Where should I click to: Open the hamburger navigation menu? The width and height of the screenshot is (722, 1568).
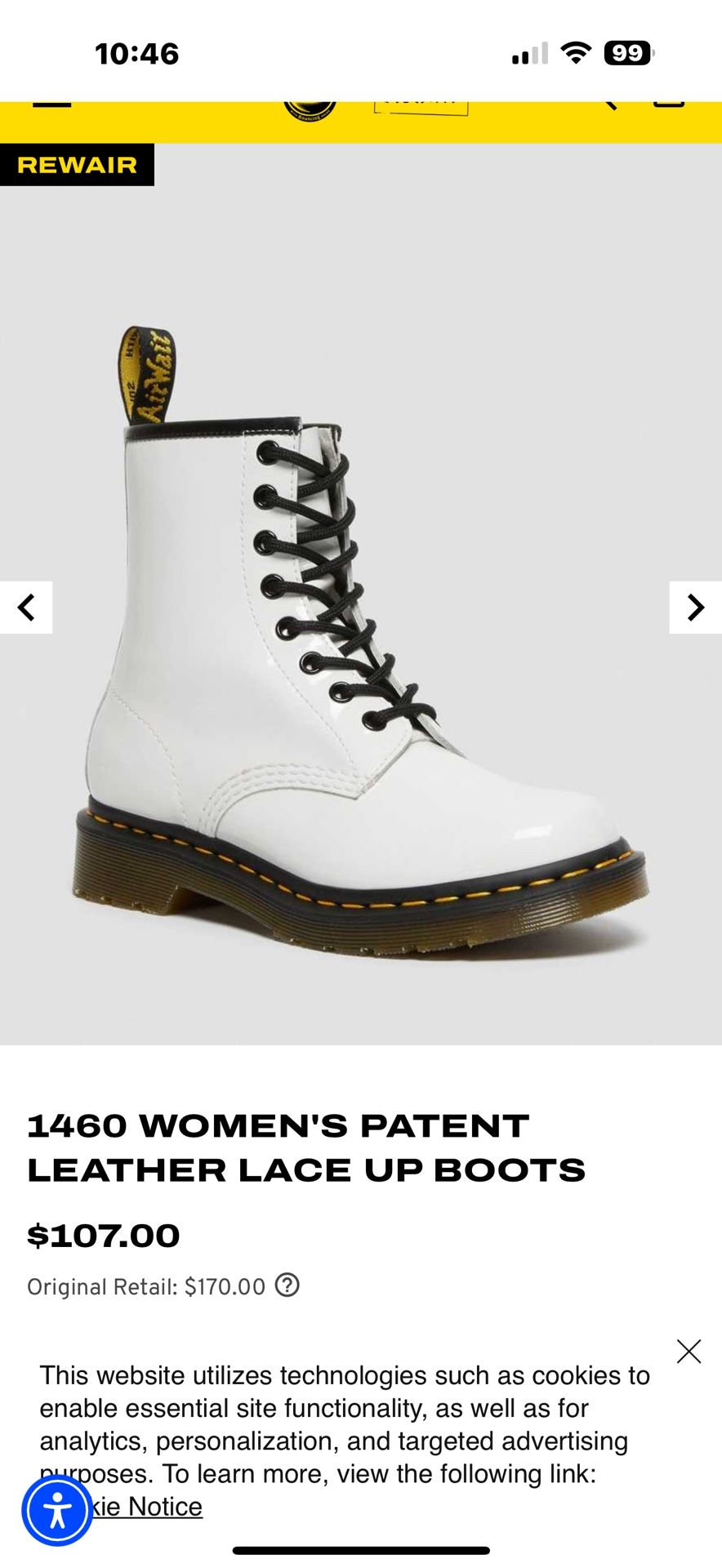[51, 104]
